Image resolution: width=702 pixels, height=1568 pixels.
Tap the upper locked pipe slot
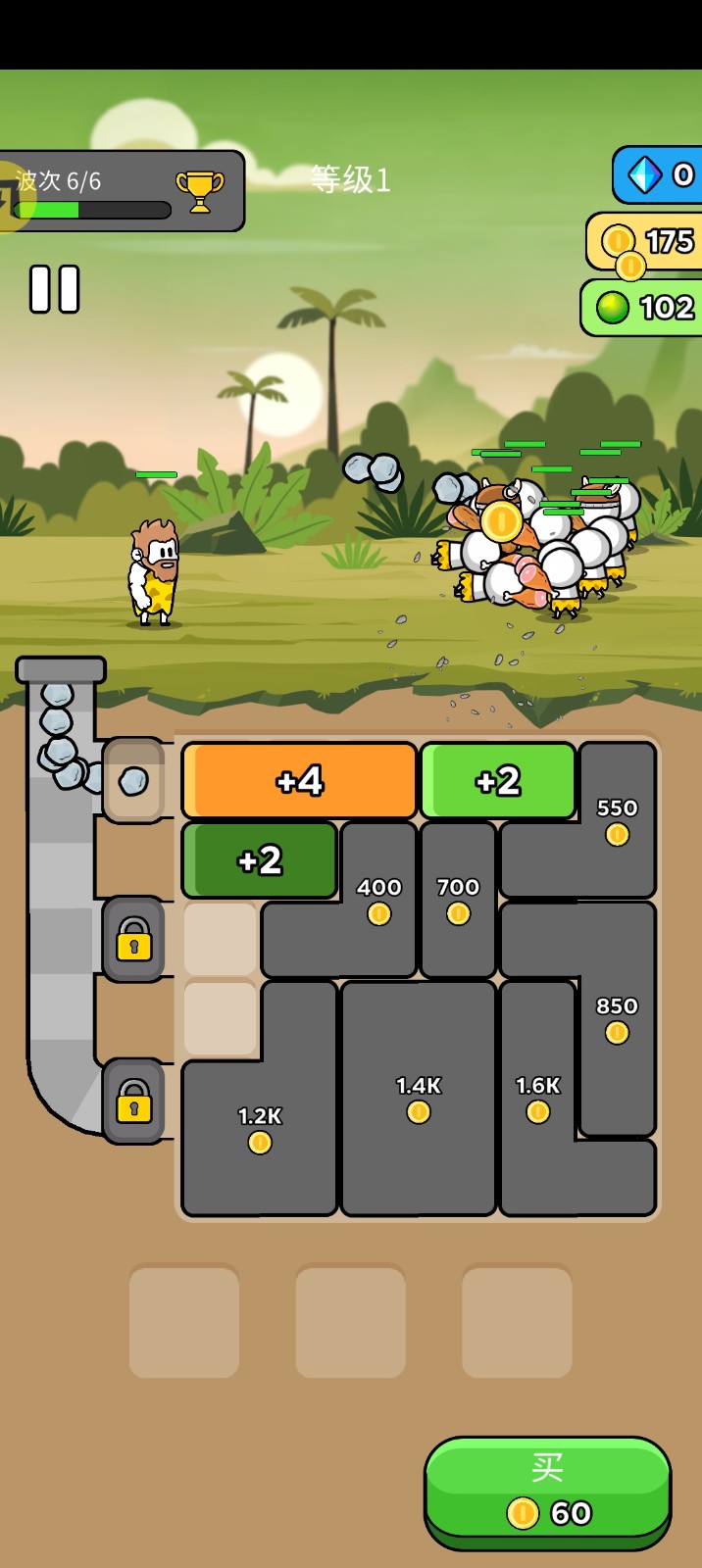[x=134, y=940]
